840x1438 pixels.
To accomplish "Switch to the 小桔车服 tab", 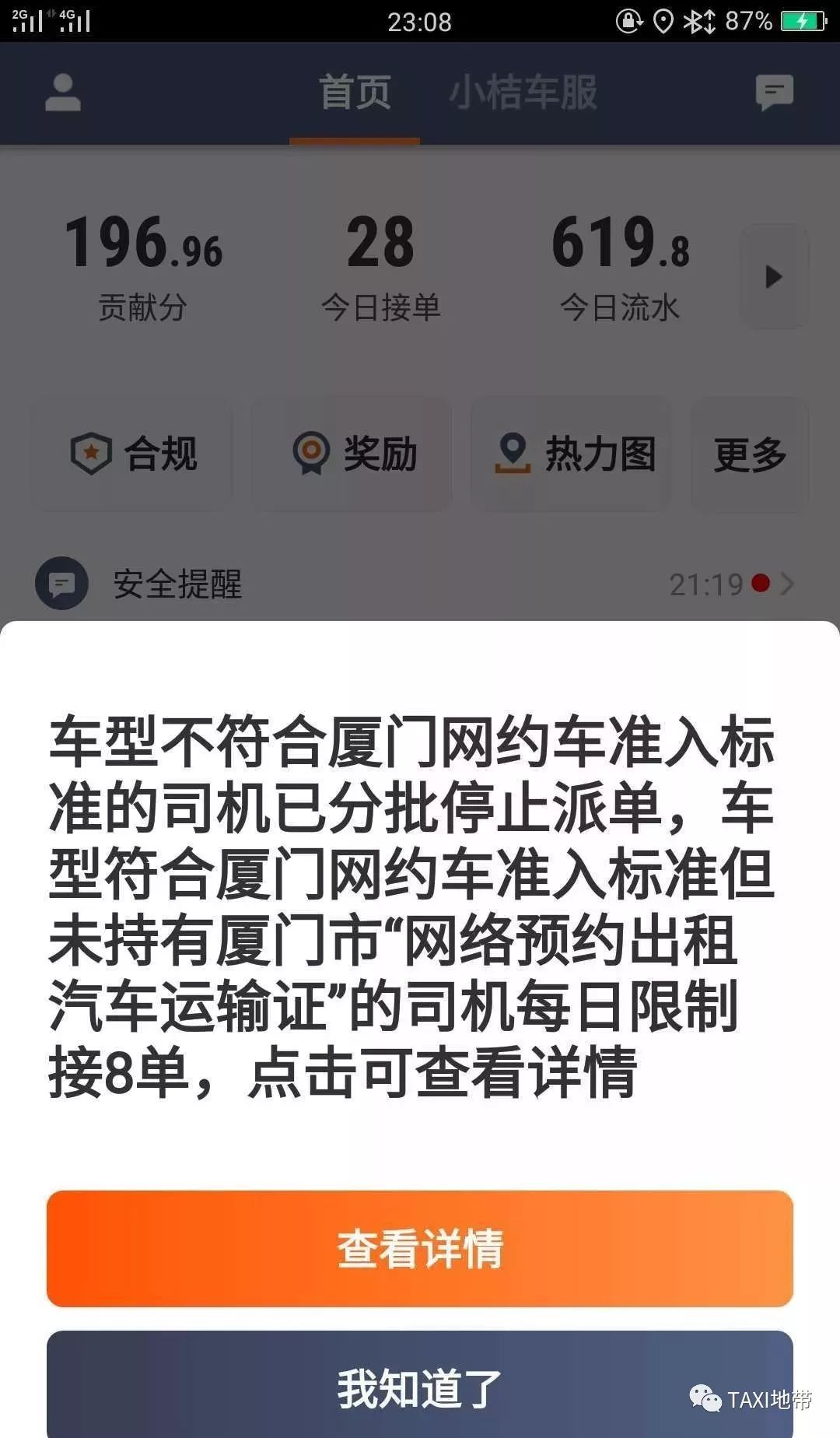I will pyautogui.click(x=524, y=93).
